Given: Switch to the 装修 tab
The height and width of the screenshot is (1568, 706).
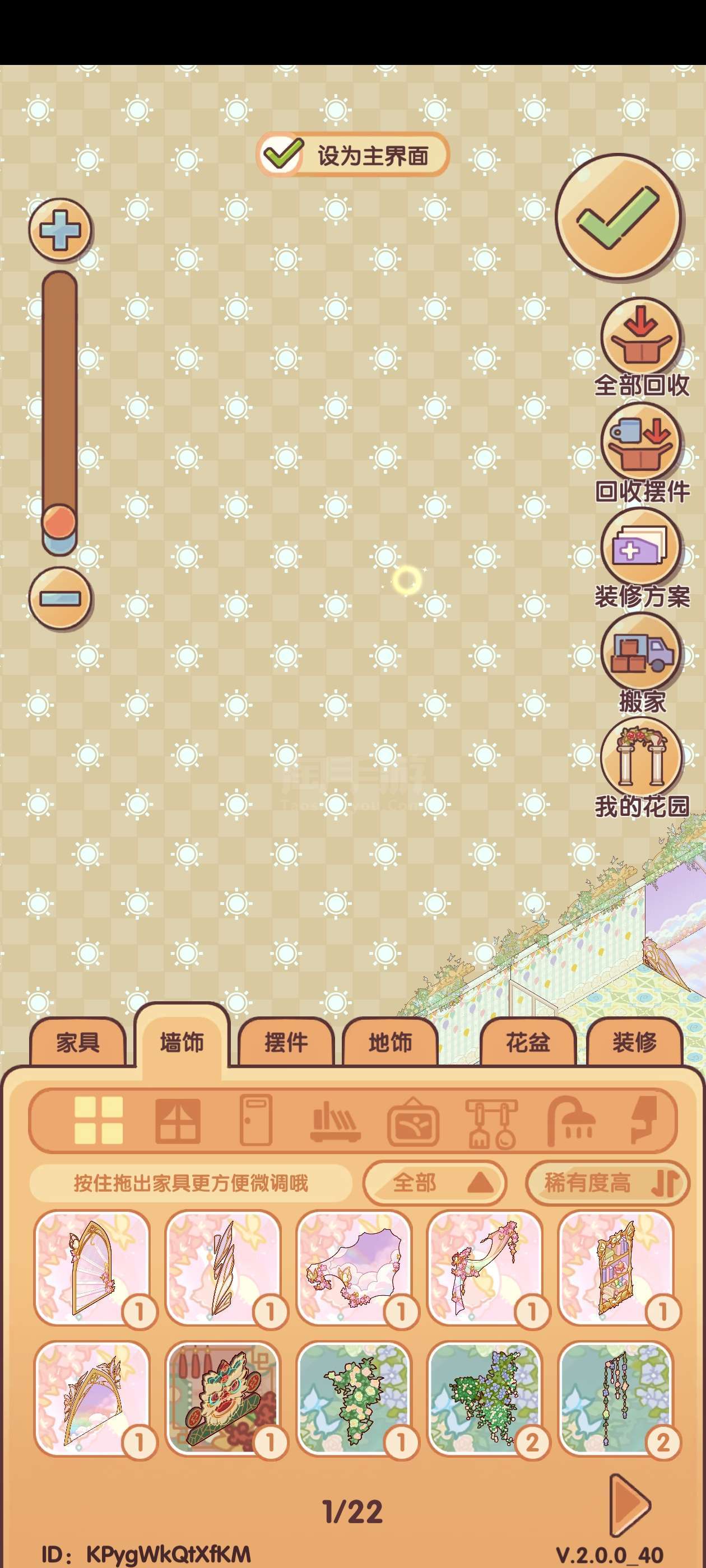Looking at the screenshot, I should (634, 1043).
